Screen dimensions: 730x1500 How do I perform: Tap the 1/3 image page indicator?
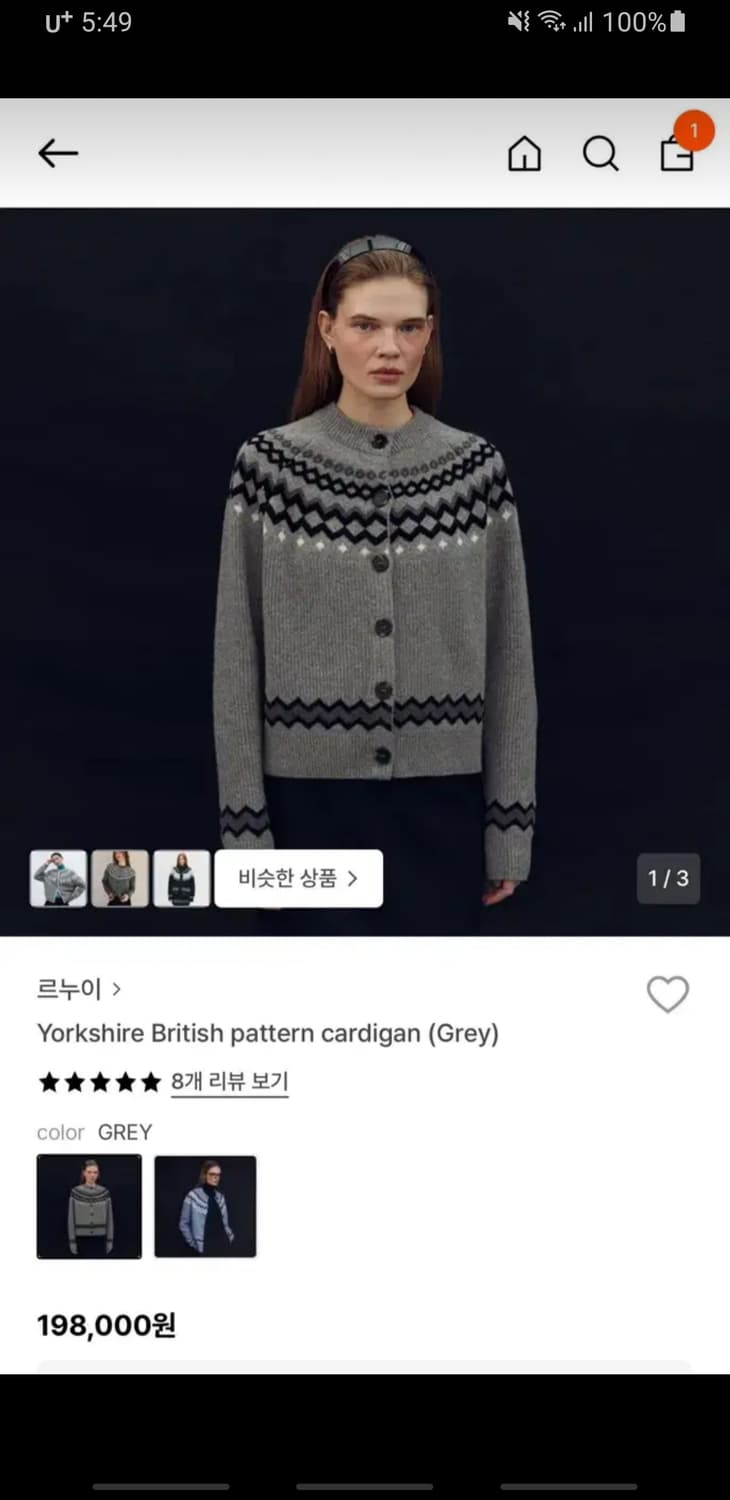[668, 878]
